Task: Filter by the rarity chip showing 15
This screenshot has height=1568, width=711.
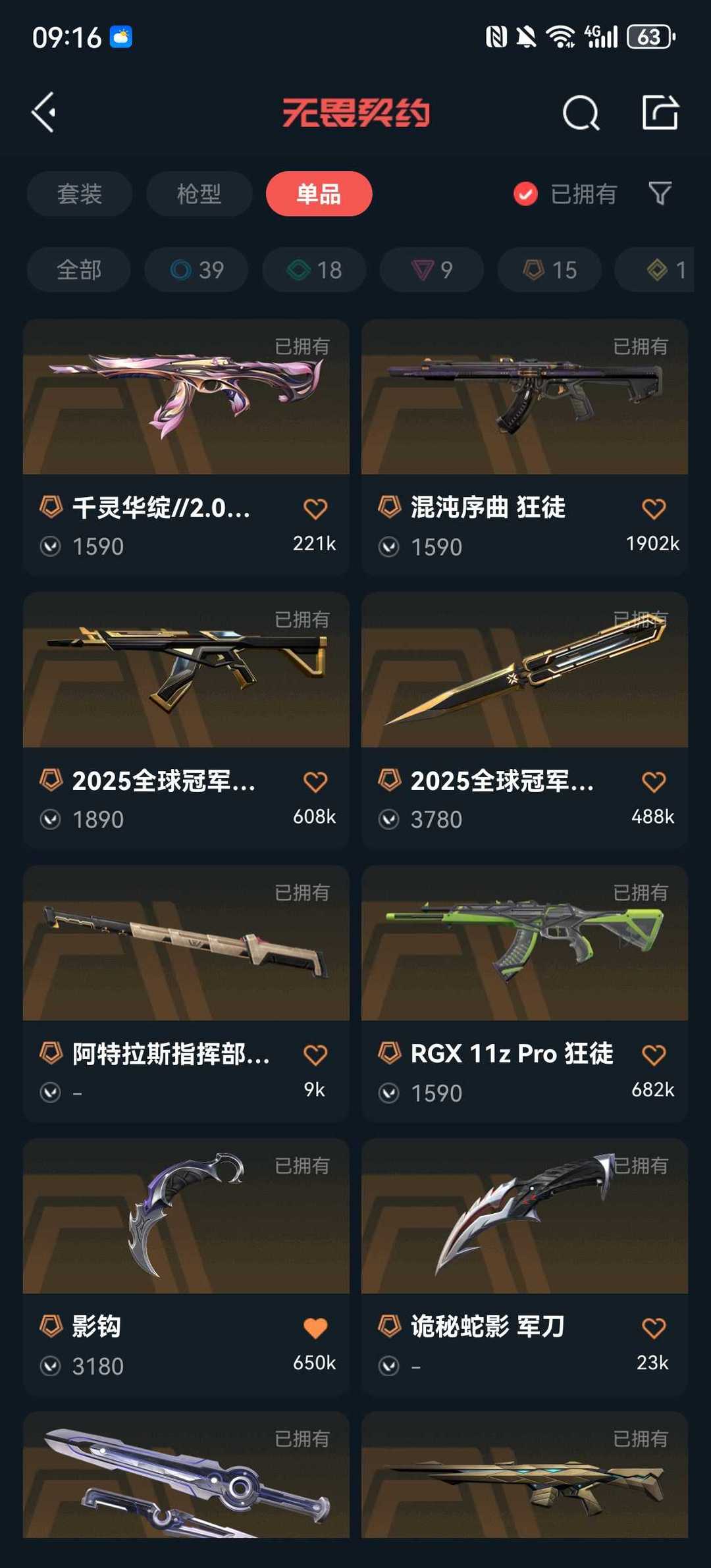Action: (549, 270)
